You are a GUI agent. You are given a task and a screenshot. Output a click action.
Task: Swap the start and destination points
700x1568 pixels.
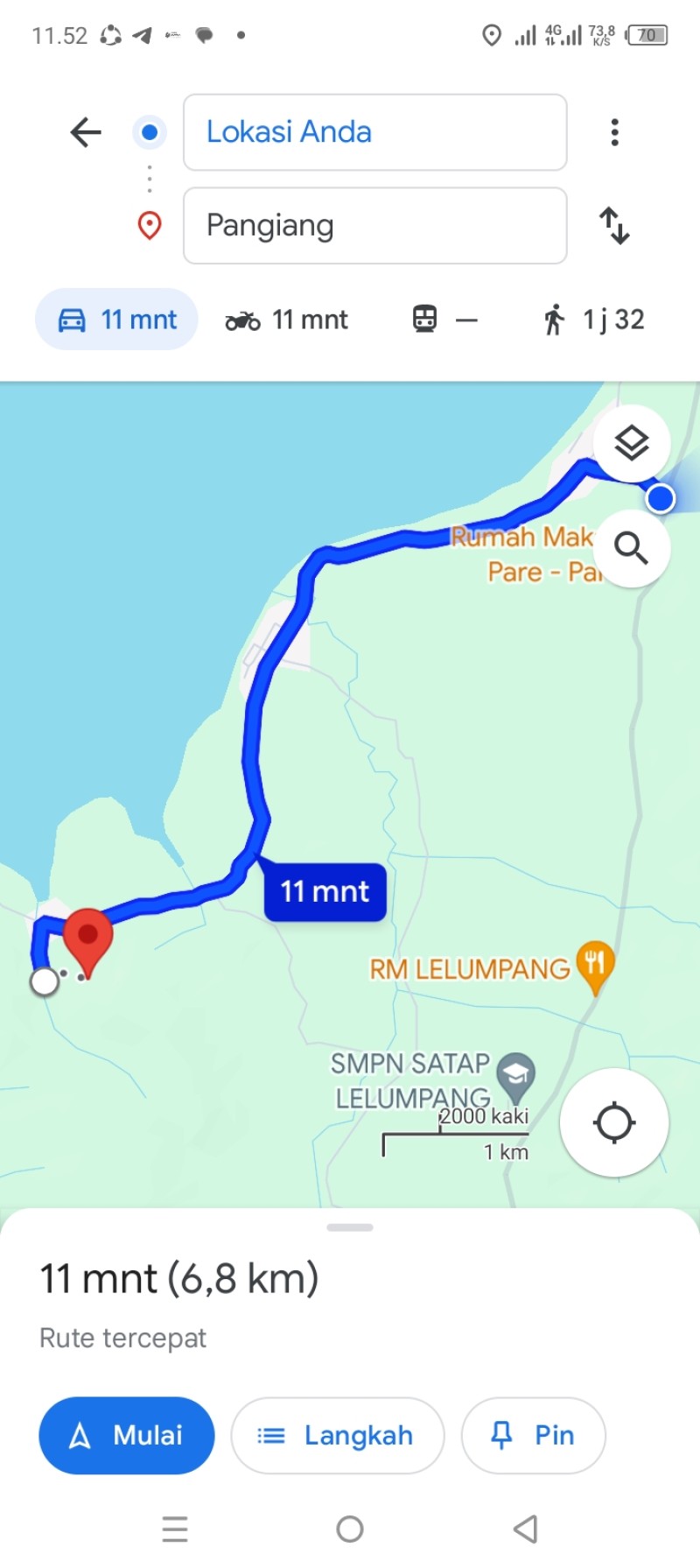(614, 225)
